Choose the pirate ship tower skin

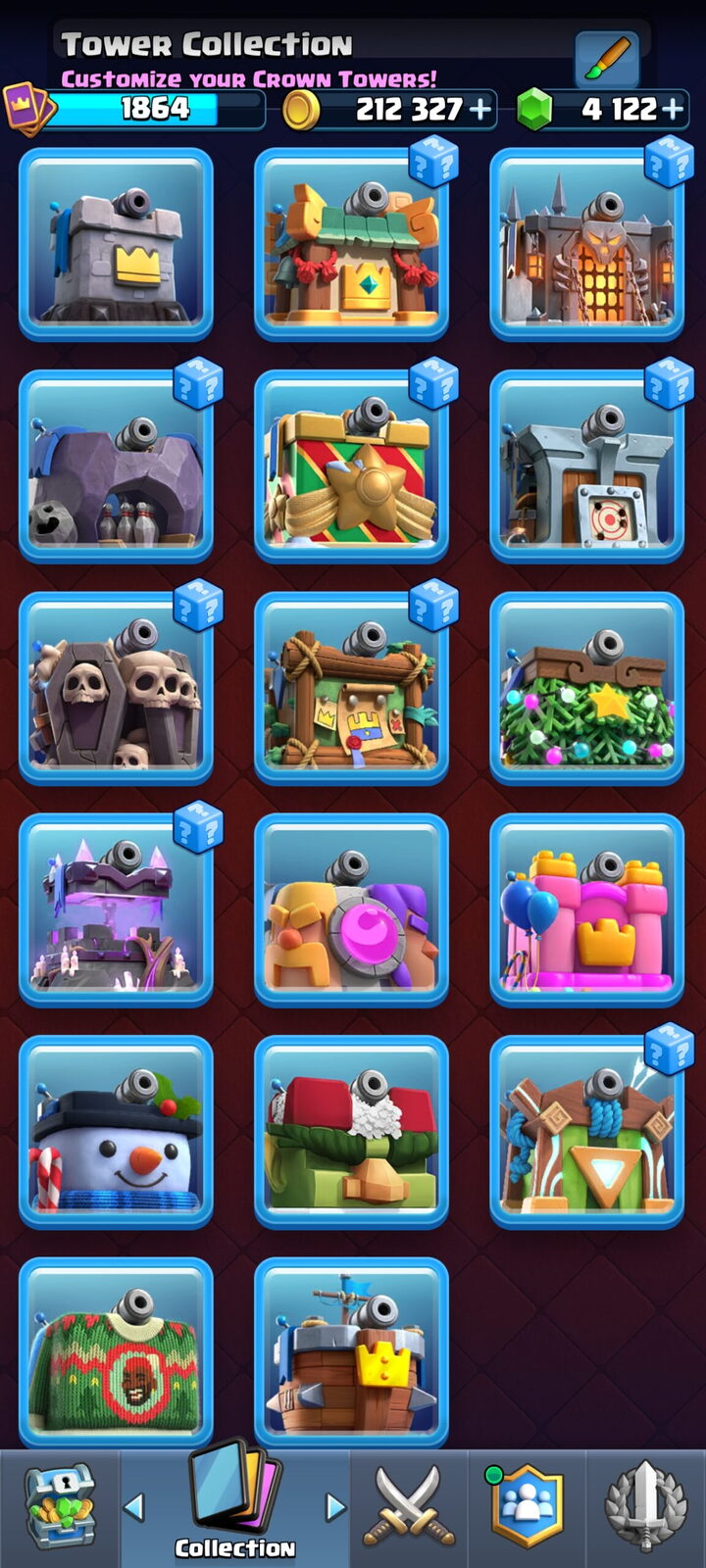[351, 1353]
